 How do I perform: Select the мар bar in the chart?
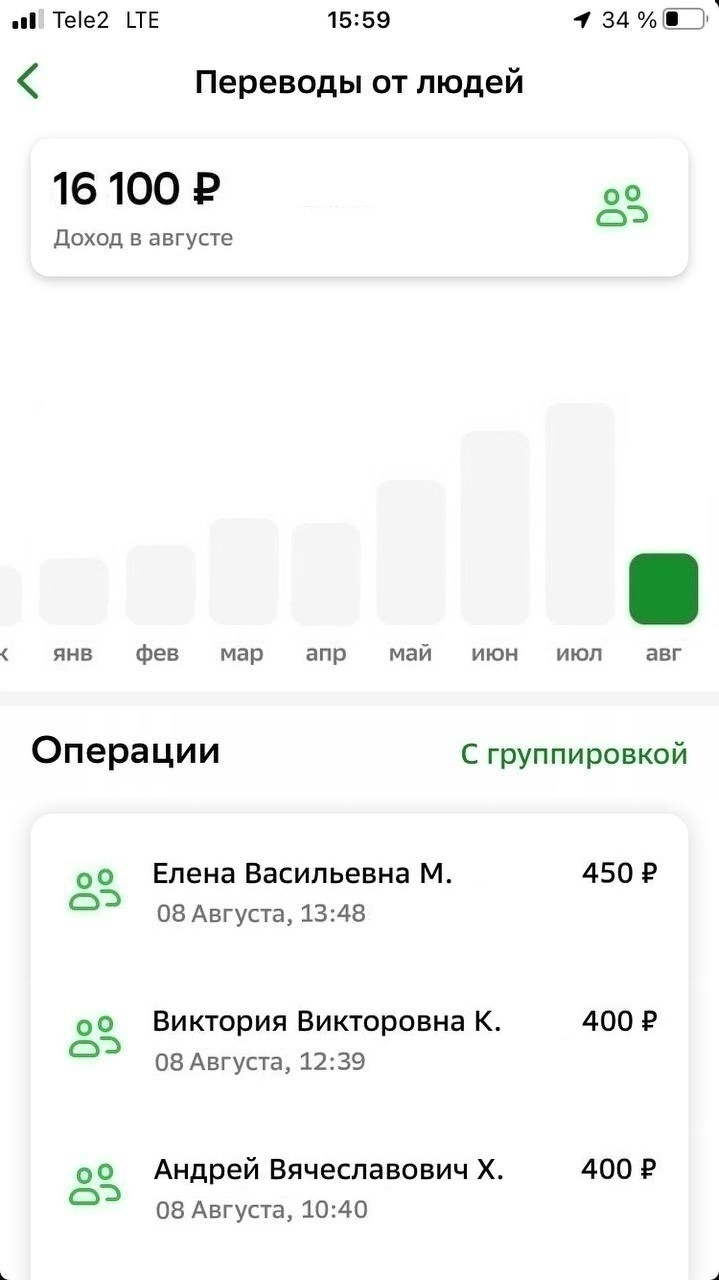point(243,571)
